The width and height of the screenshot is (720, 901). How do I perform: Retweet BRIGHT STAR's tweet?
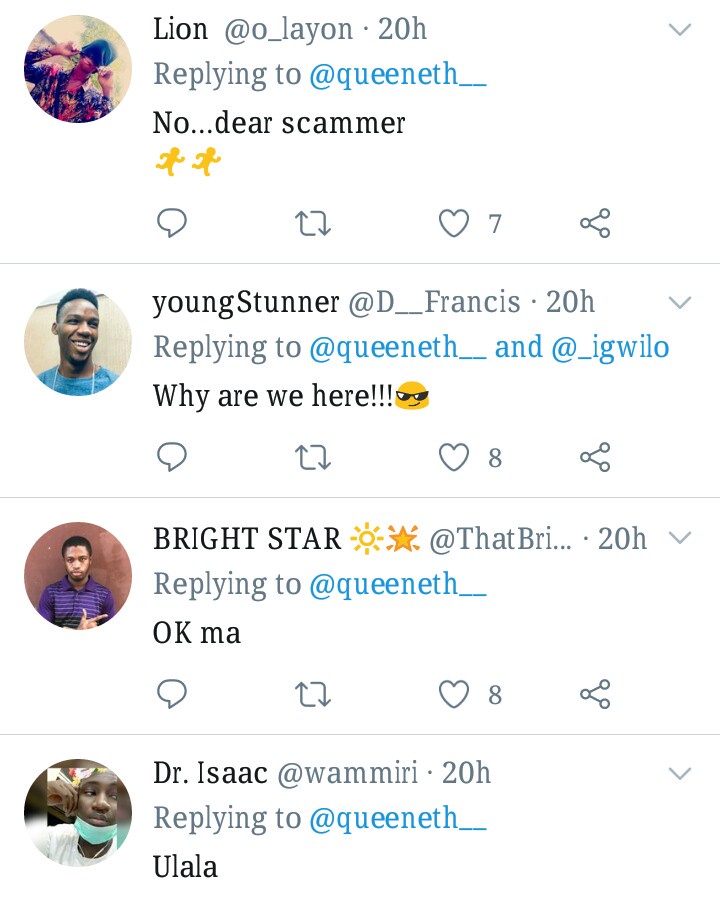click(313, 693)
